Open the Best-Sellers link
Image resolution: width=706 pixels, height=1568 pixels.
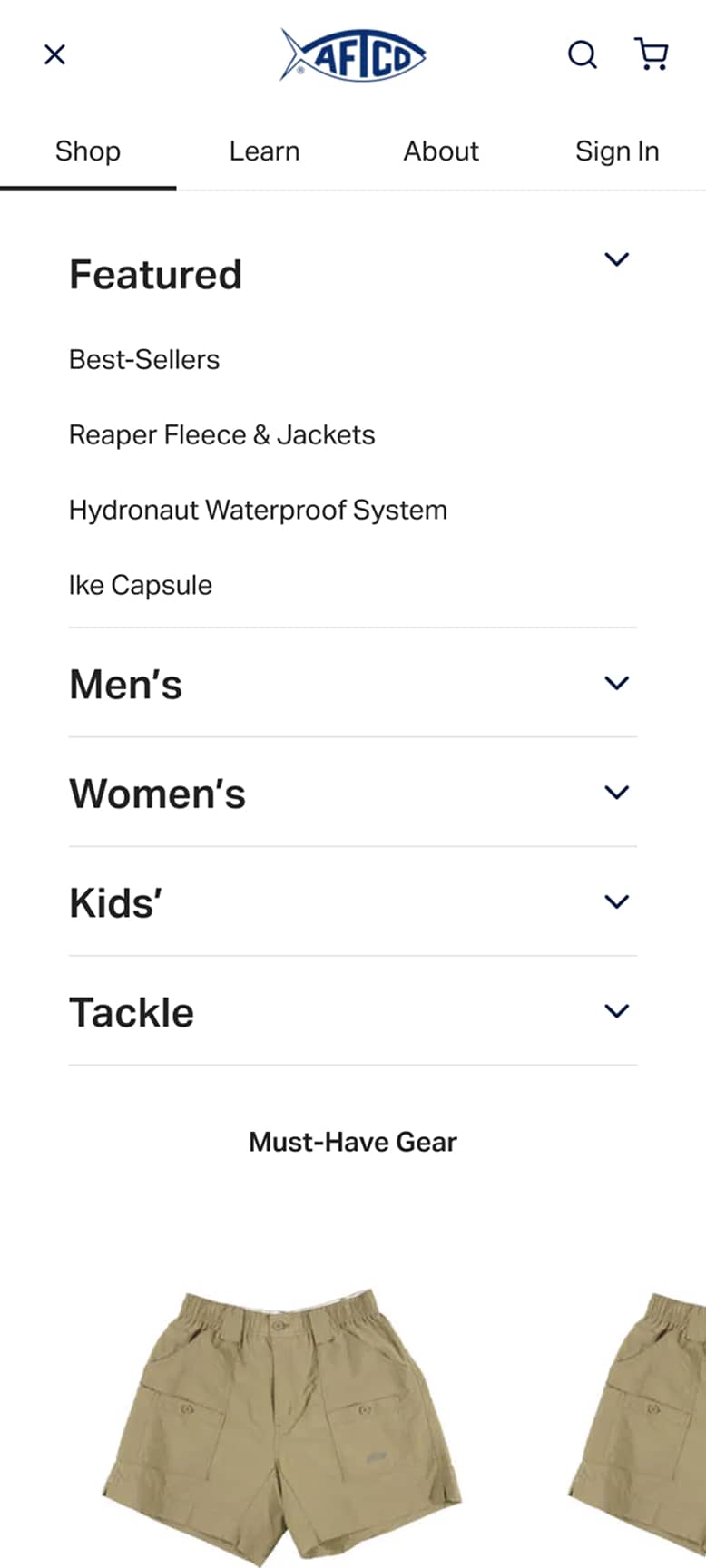pyautogui.click(x=144, y=359)
